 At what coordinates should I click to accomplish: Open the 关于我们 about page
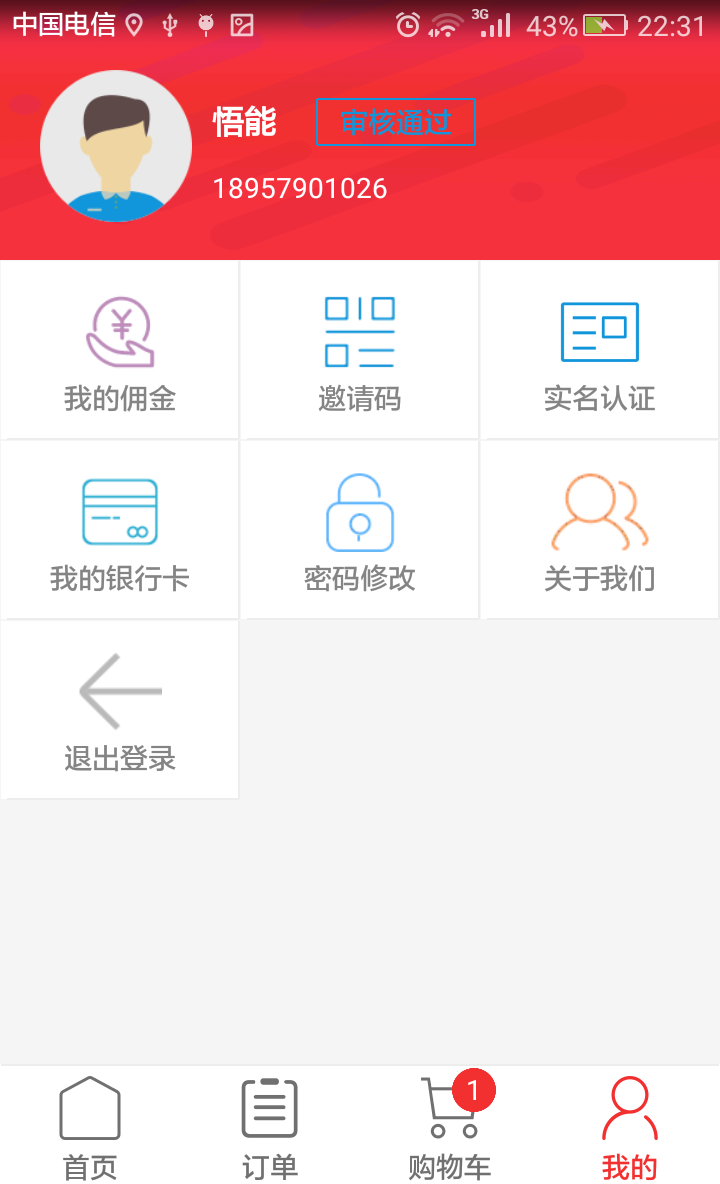point(600,530)
